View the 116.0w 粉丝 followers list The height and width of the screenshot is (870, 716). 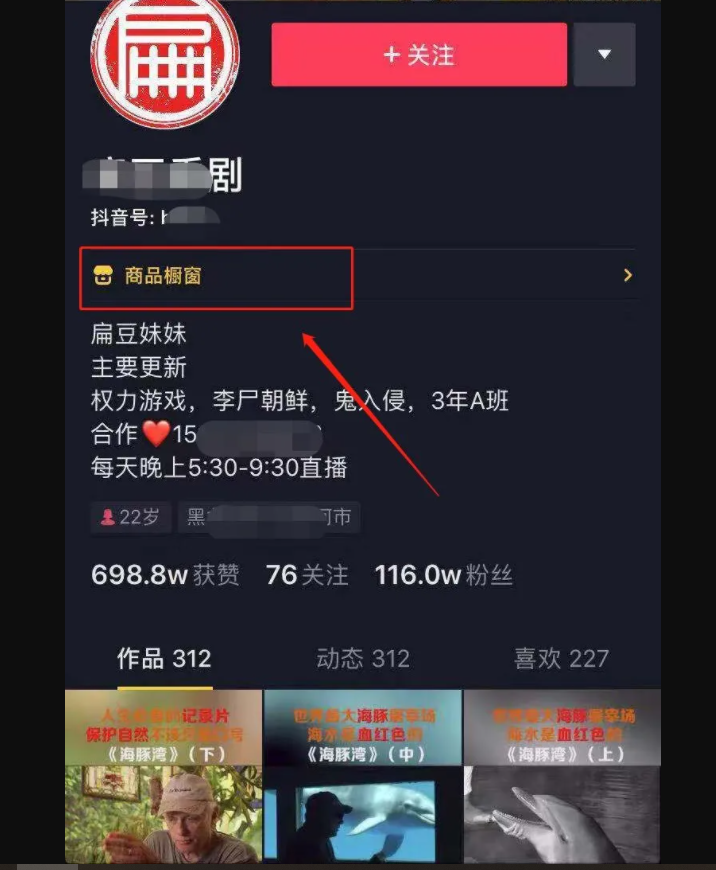click(443, 576)
